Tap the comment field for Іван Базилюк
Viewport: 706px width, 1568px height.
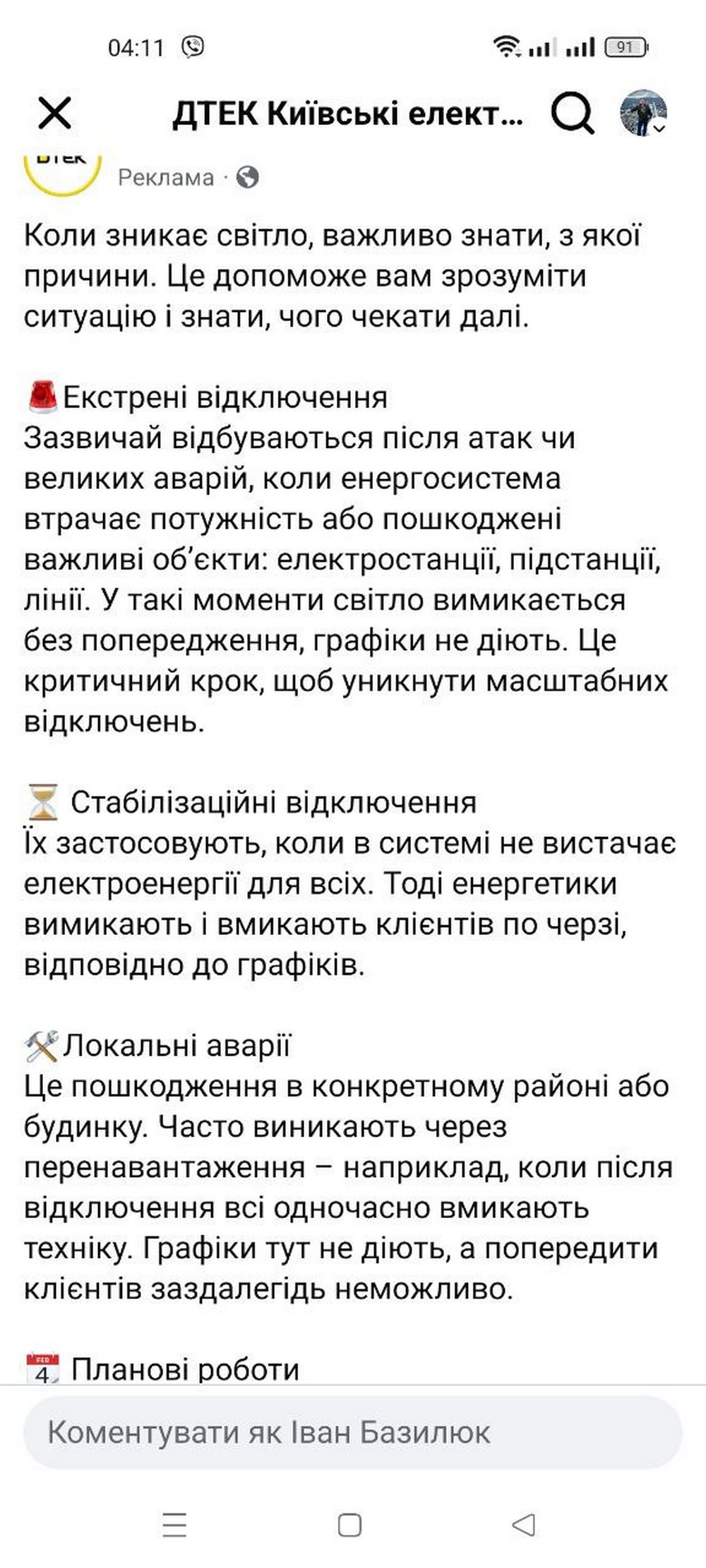pos(353,1433)
